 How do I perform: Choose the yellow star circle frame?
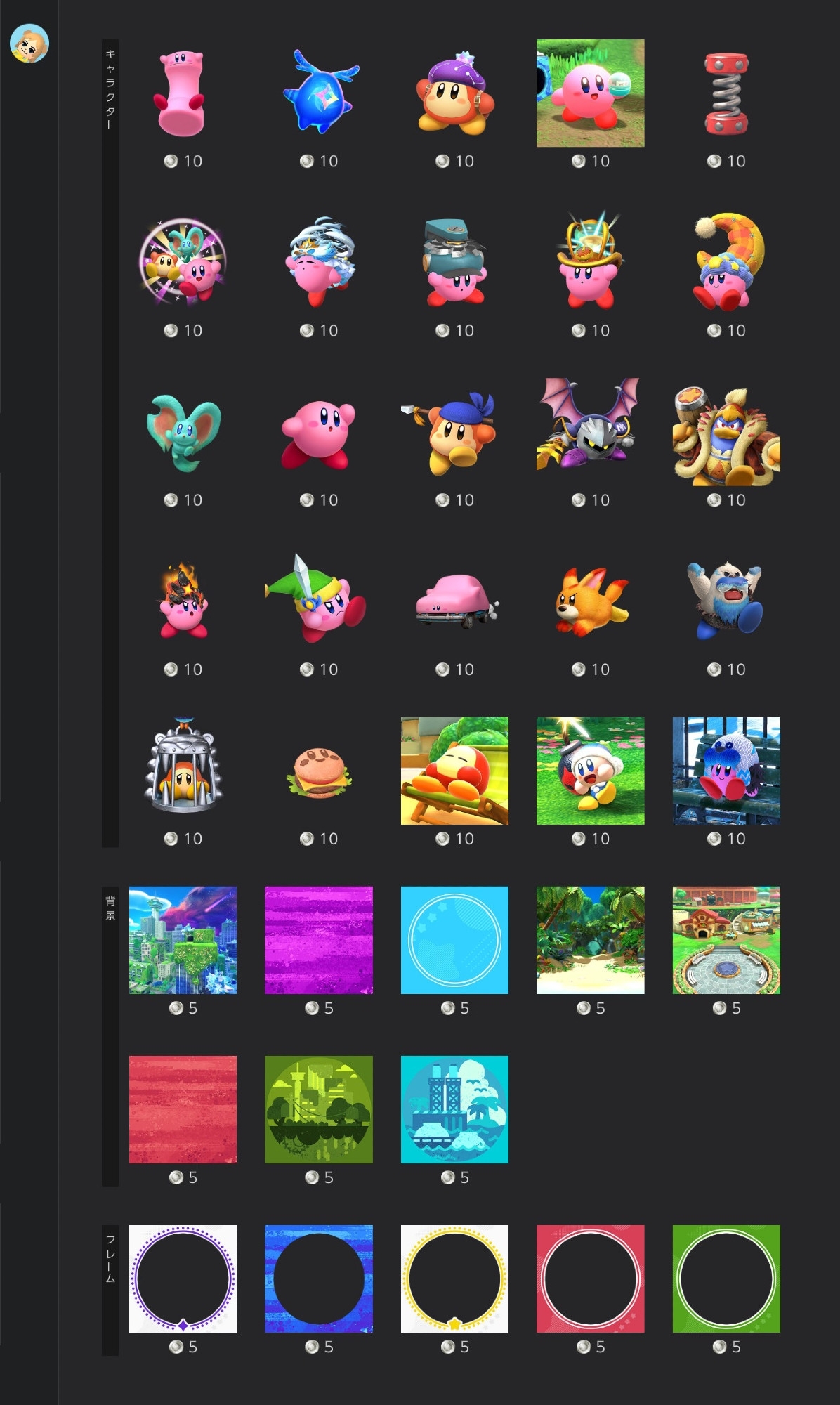(454, 1279)
